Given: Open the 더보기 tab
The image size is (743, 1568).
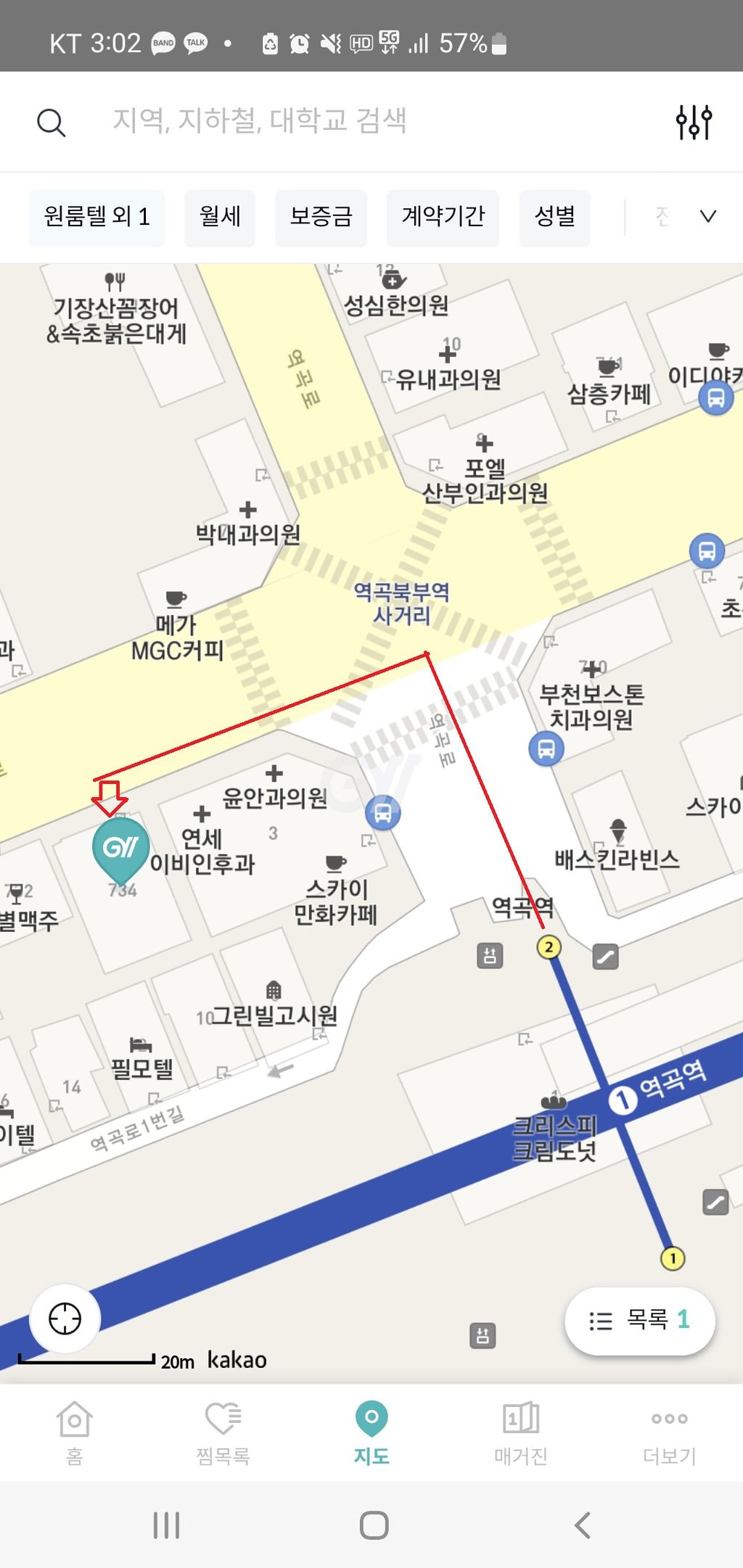Looking at the screenshot, I should click(669, 1433).
